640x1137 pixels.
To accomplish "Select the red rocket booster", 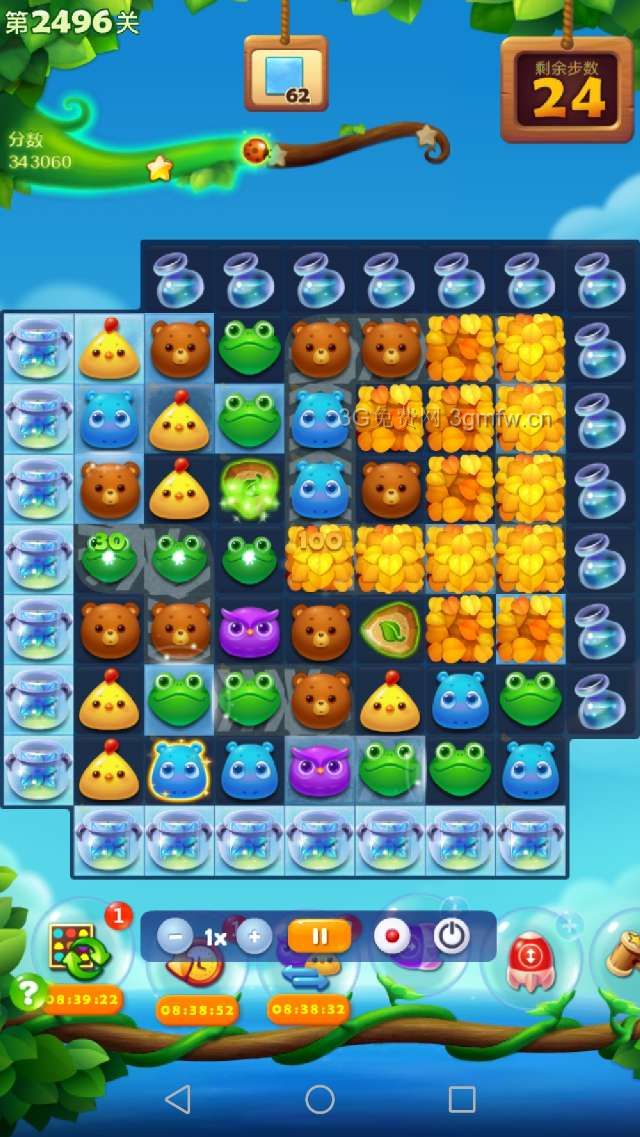I will click(531, 960).
